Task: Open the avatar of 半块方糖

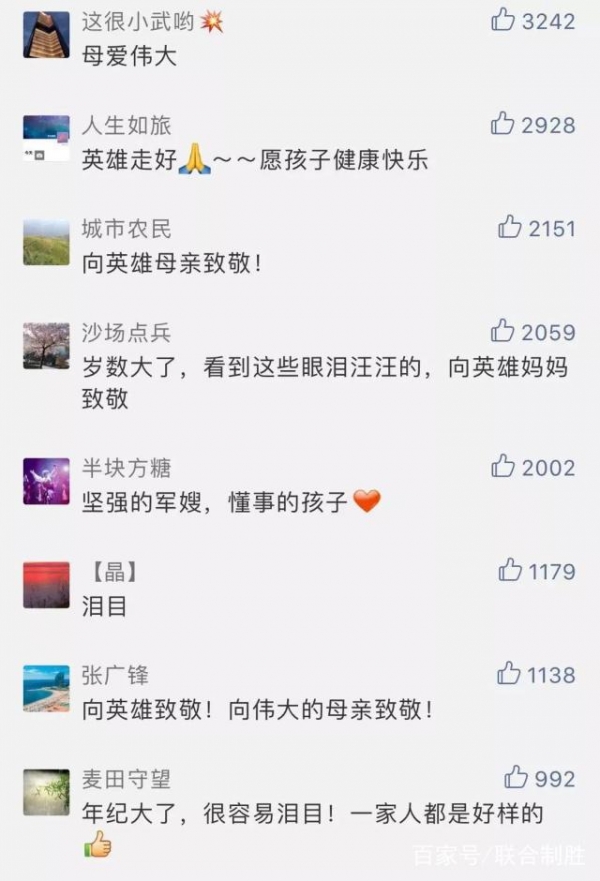Action: [x=46, y=481]
